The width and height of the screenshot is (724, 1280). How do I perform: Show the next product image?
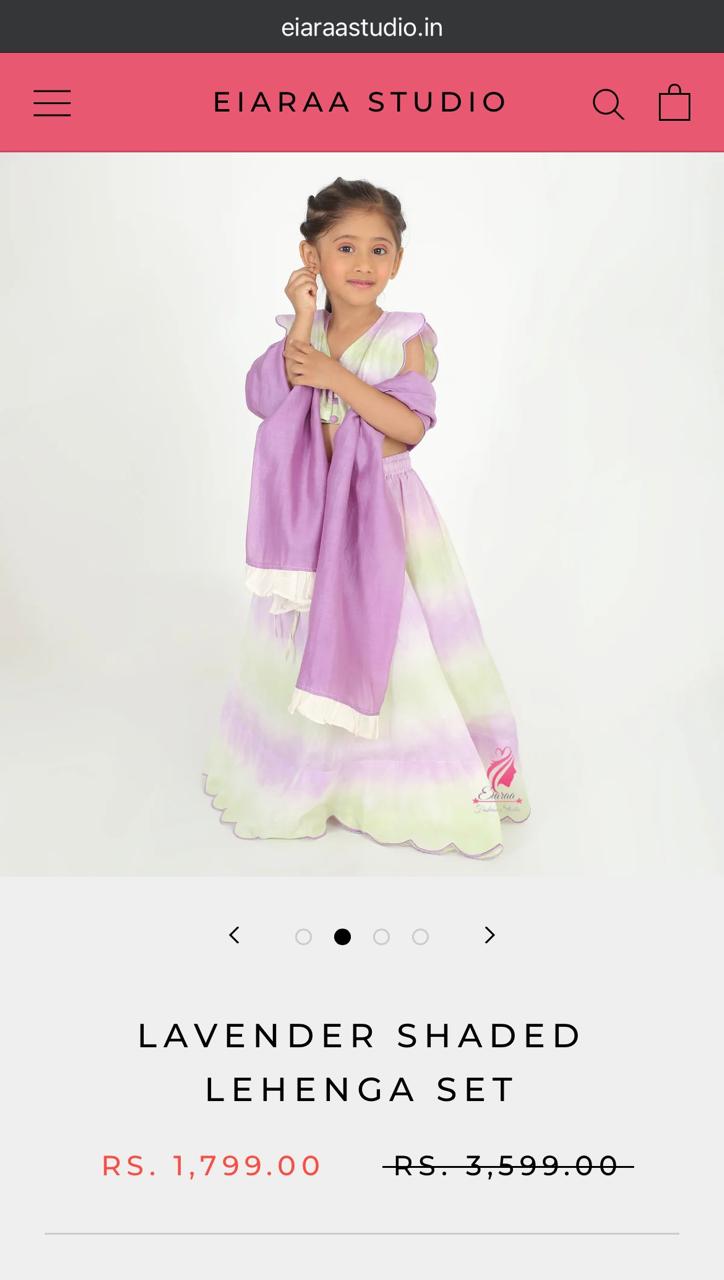click(x=489, y=935)
